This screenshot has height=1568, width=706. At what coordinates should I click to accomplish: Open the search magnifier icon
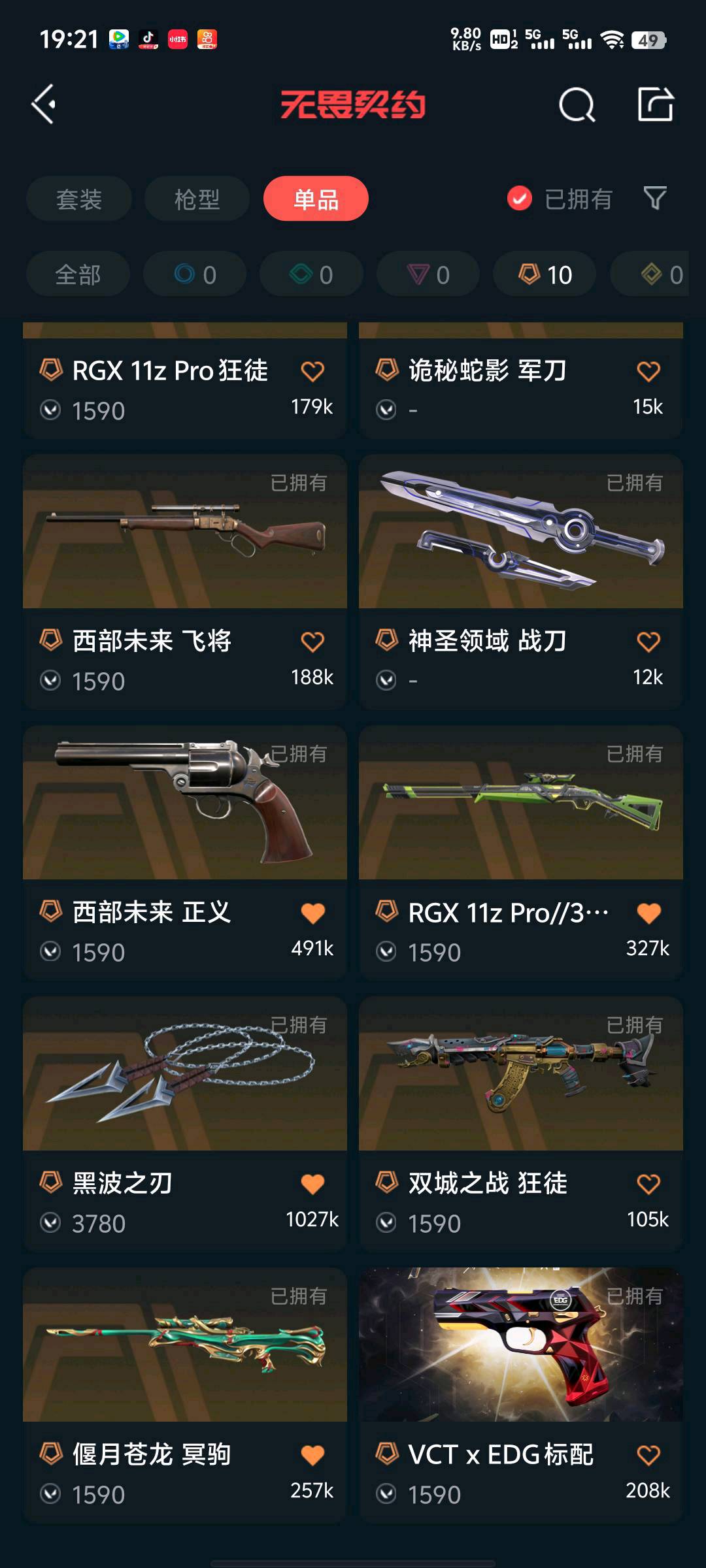click(577, 105)
